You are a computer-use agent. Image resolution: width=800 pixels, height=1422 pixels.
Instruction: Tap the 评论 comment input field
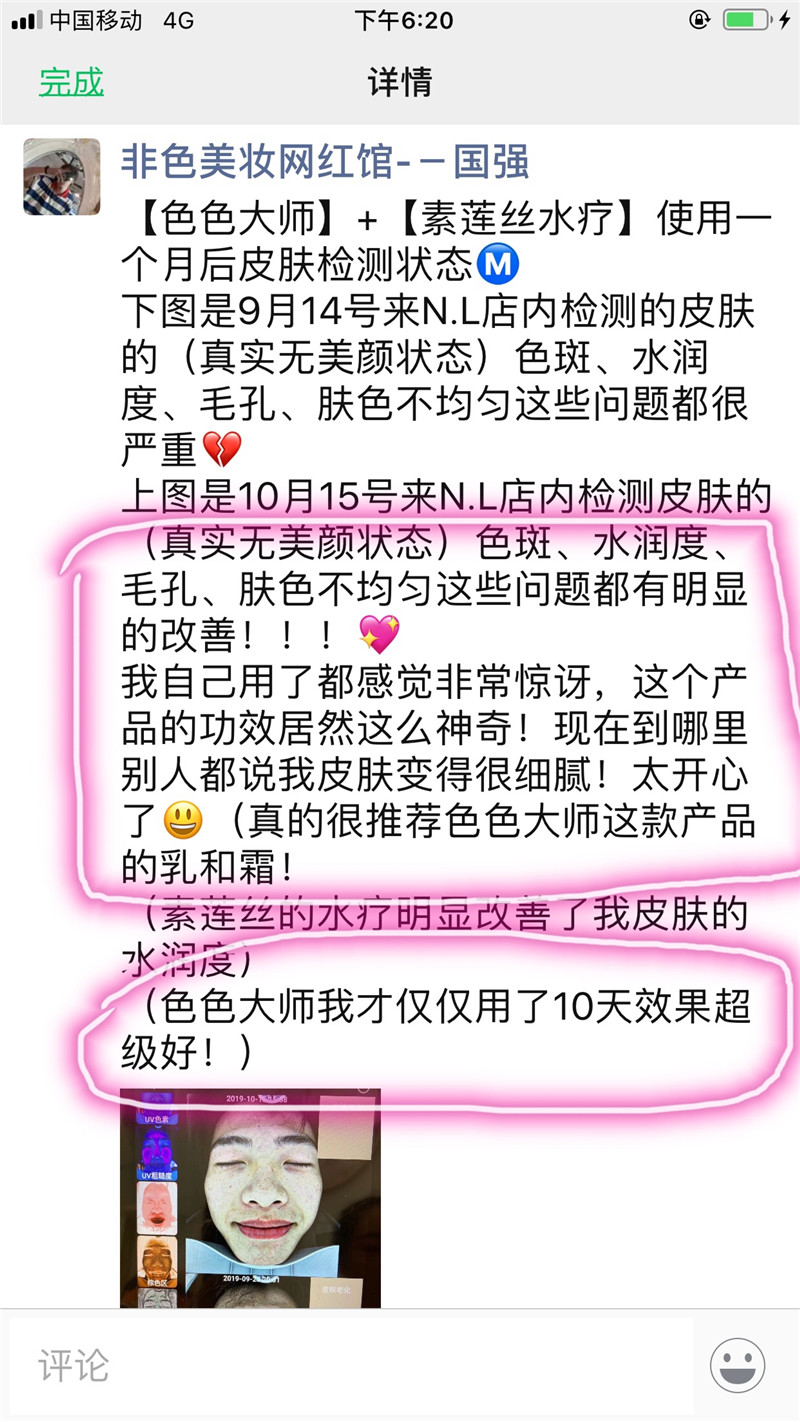[x=352, y=1365]
